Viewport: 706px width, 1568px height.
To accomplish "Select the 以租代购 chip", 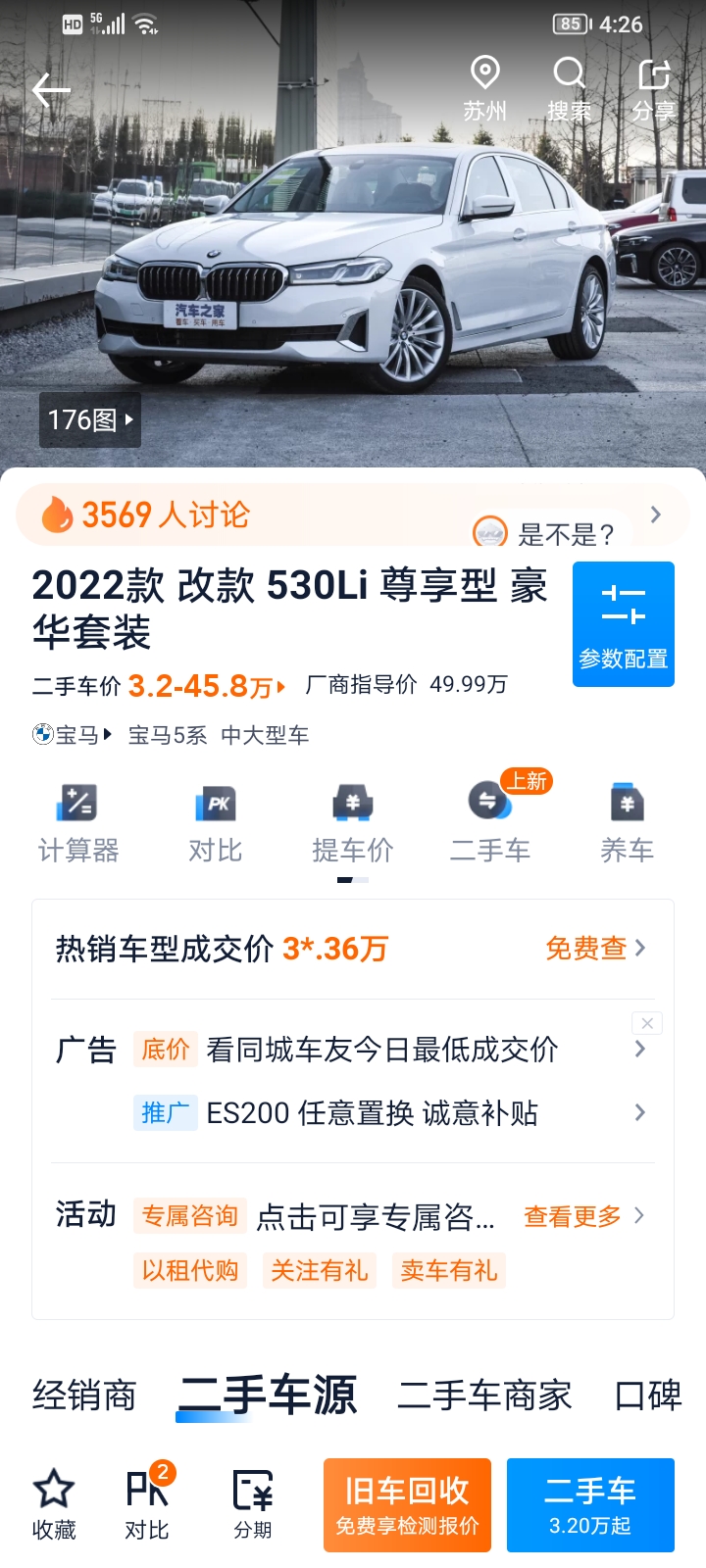I will 190,1270.
